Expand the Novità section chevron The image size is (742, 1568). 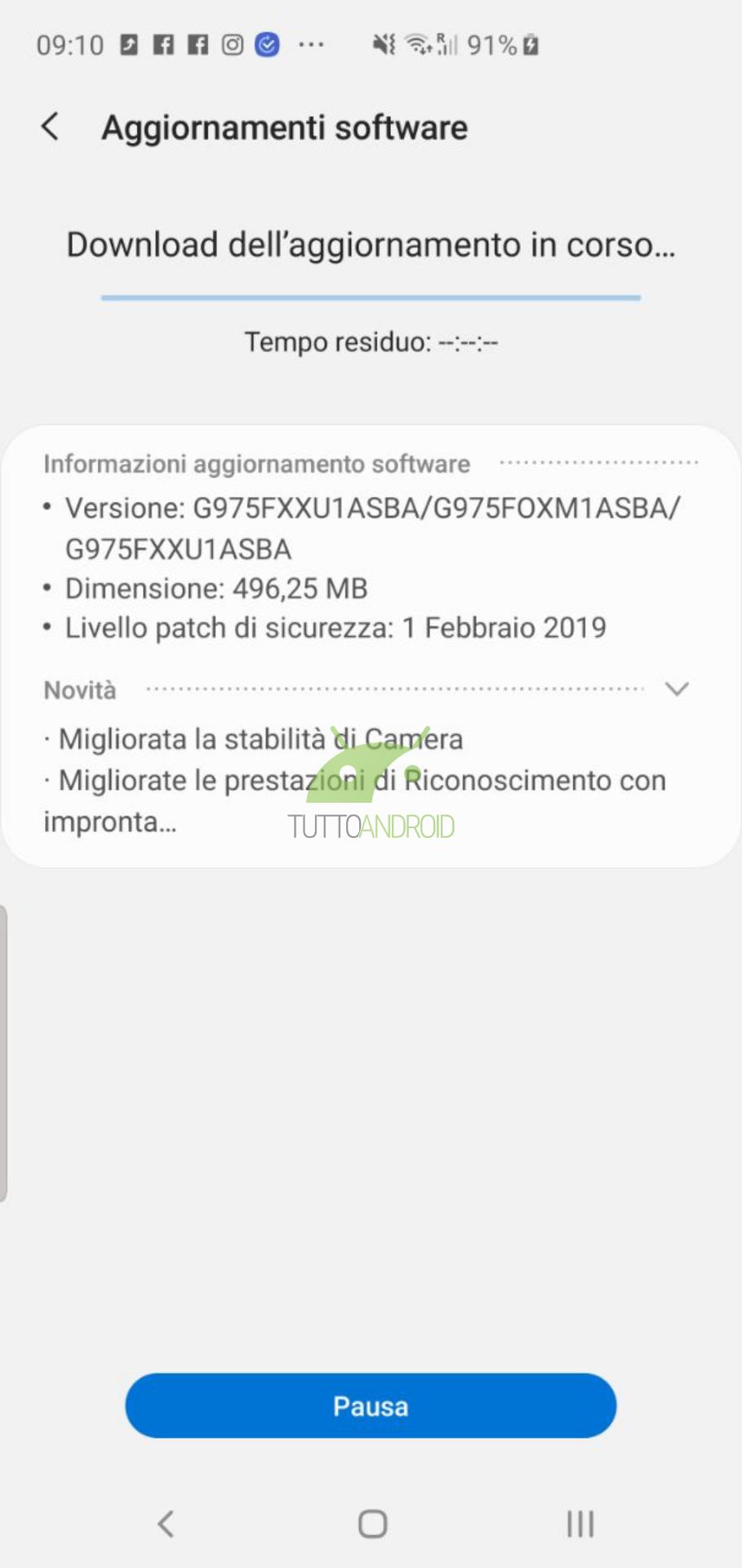(677, 689)
